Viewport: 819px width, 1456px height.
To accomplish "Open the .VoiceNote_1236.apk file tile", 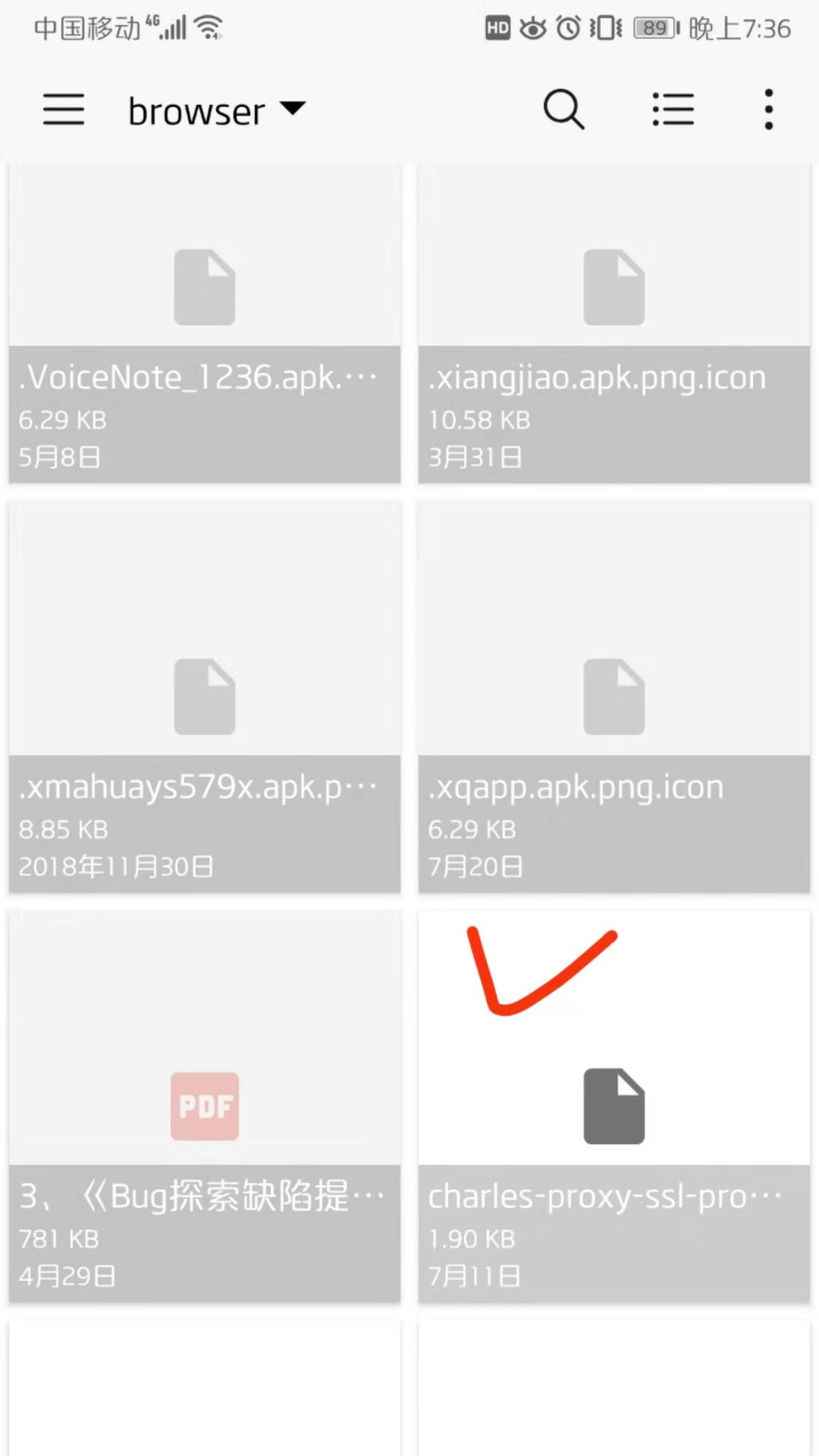I will 205,324.
